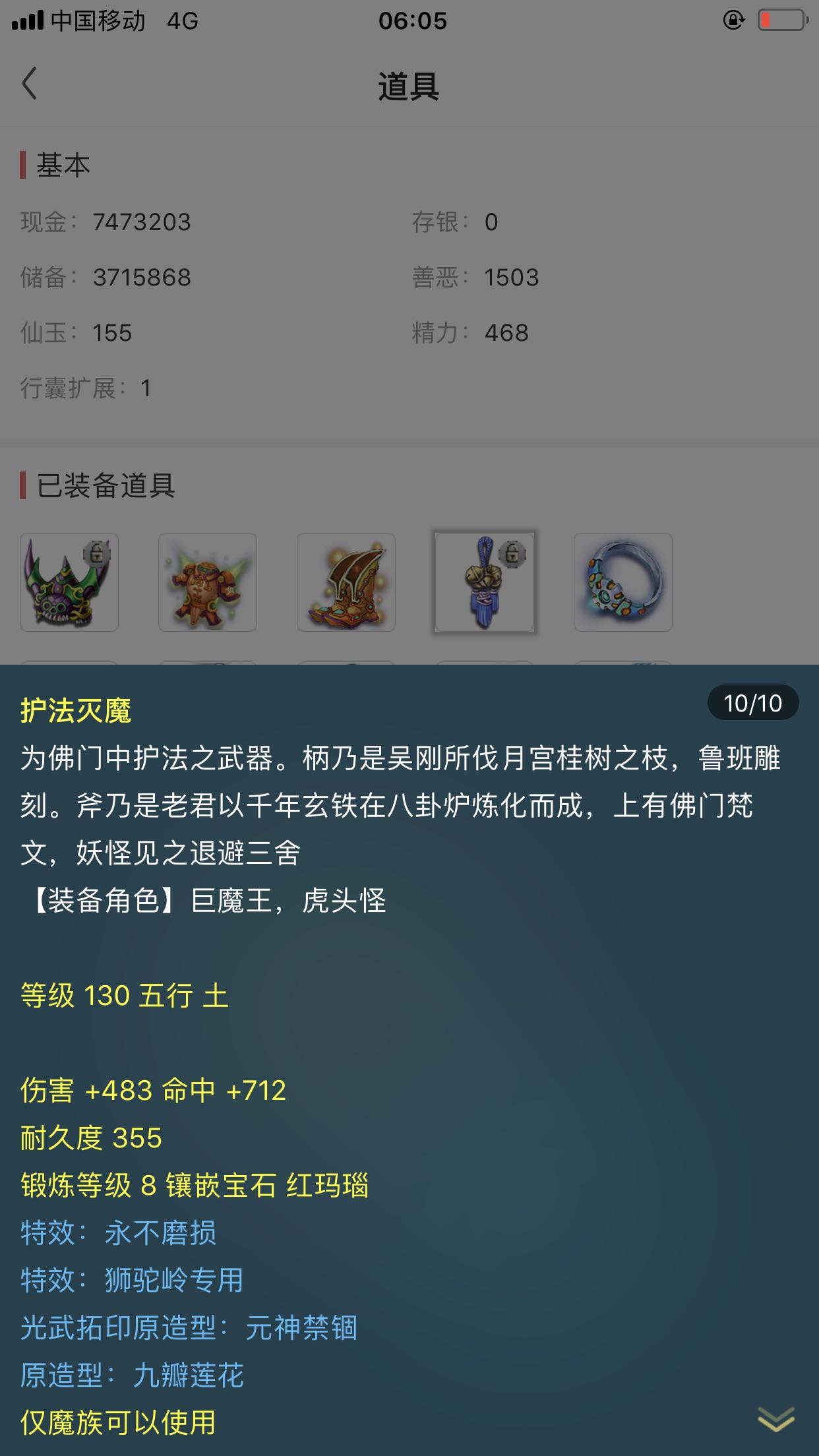View the winged boots equipment item
The height and width of the screenshot is (1456, 819).
(346, 582)
